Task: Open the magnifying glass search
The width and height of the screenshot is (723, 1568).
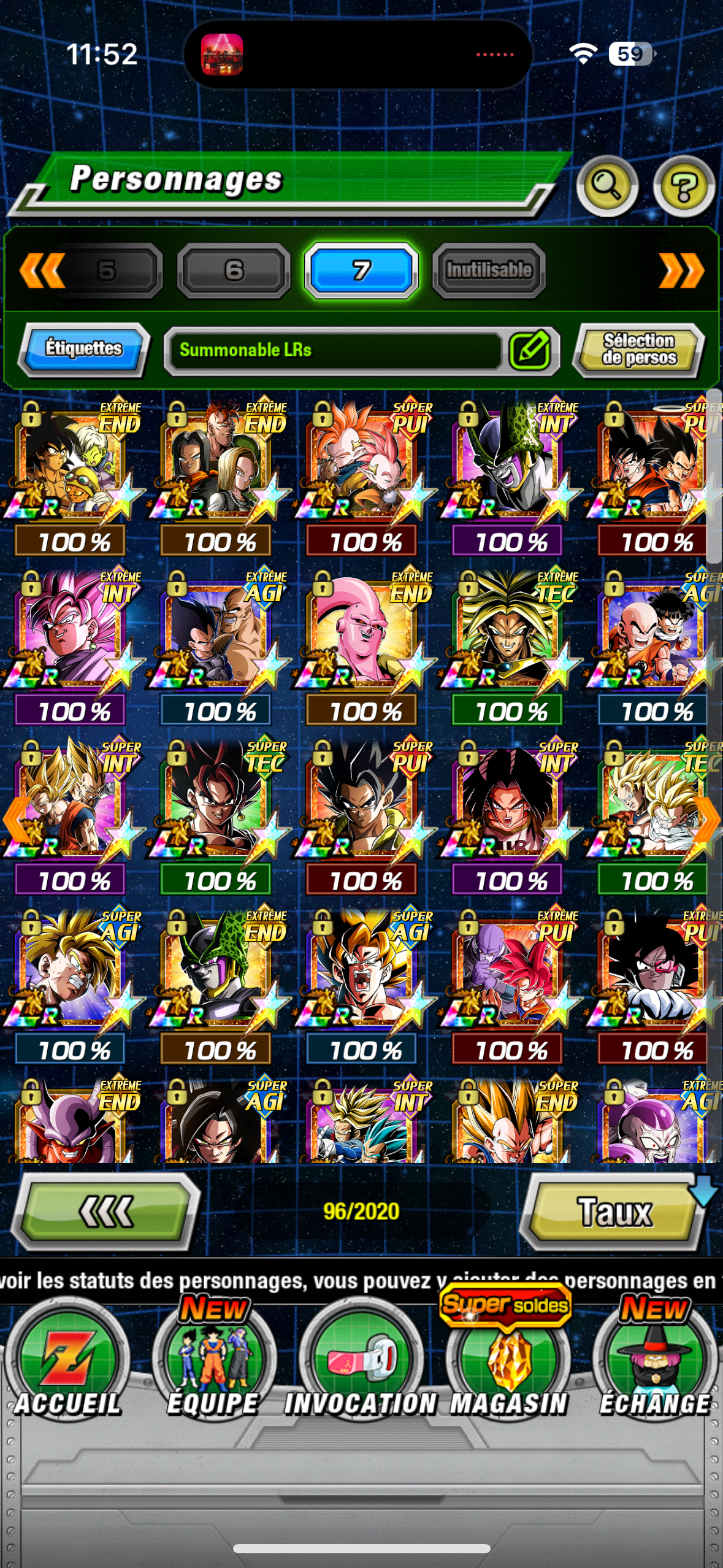Action: (606, 186)
